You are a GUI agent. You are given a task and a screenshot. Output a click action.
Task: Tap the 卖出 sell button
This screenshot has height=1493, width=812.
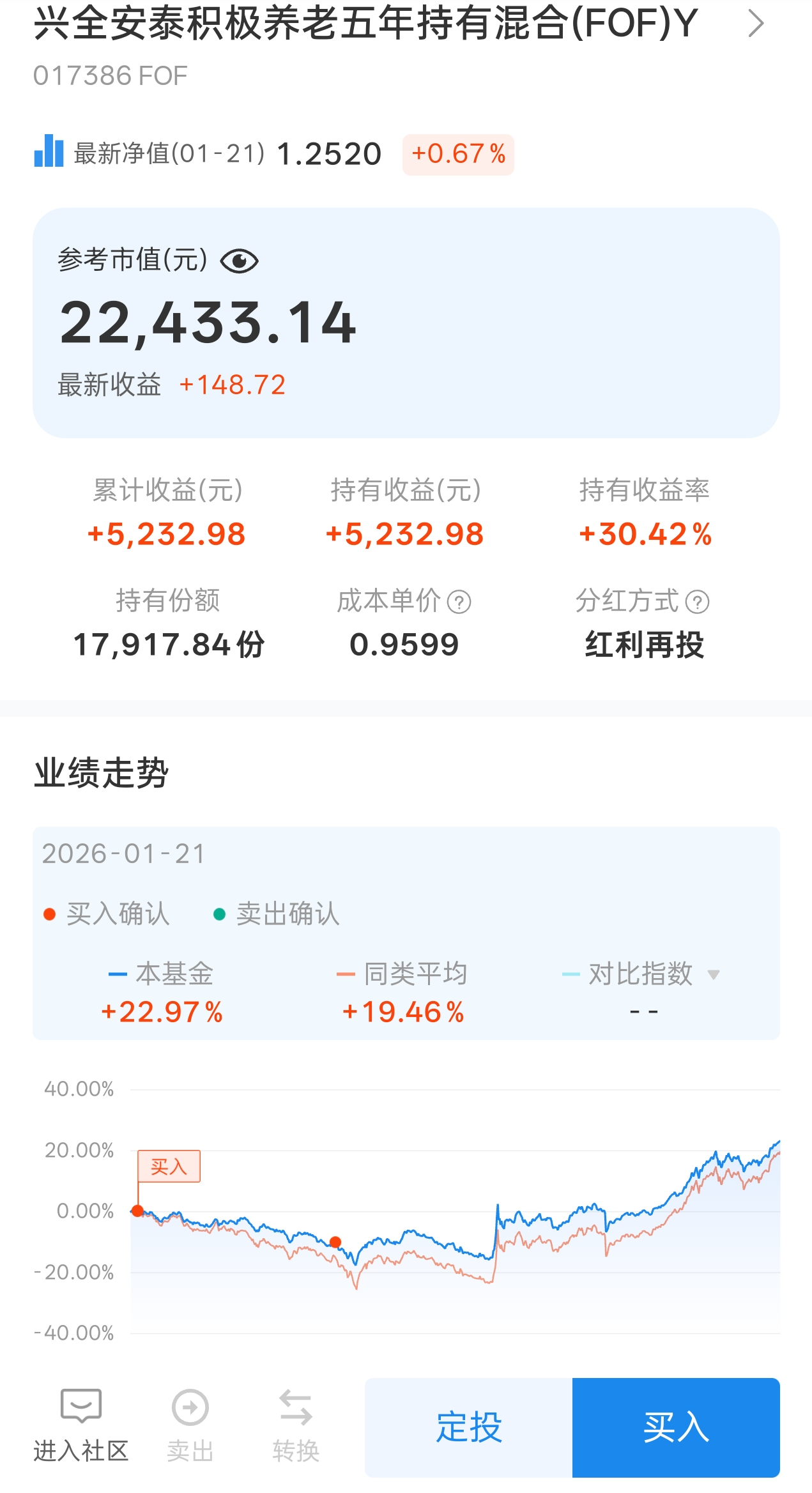pos(190,1425)
